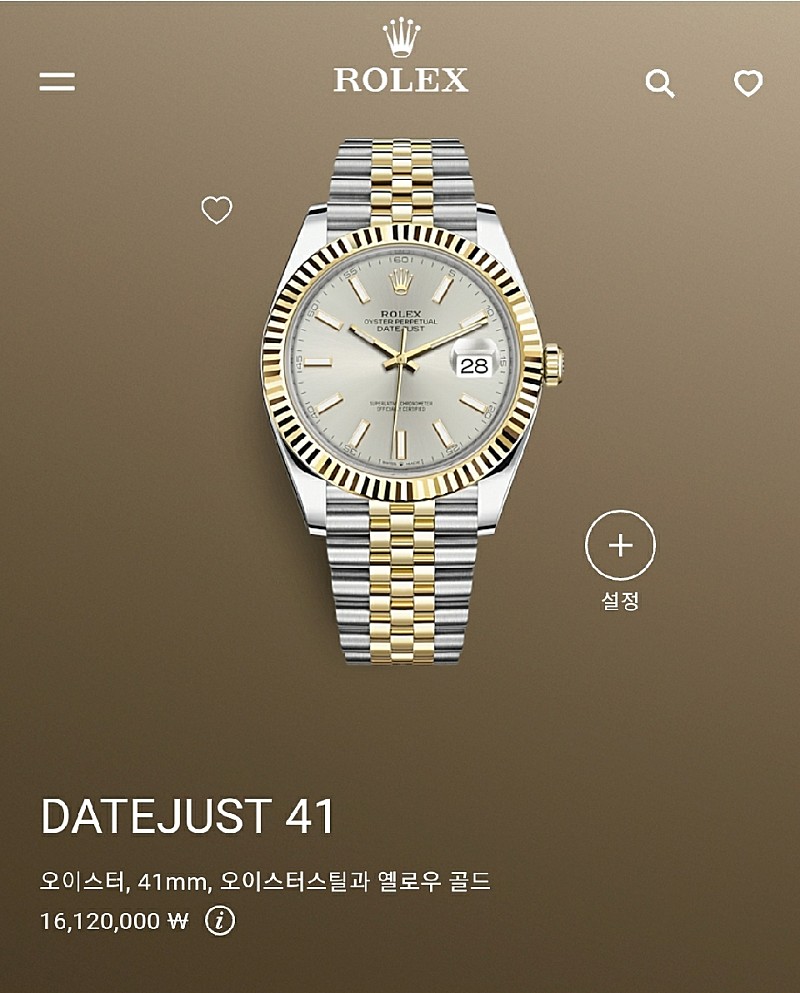This screenshot has height=993, width=800.
Task: Add this Datejust 41 to favorites
Action: coord(216,210)
